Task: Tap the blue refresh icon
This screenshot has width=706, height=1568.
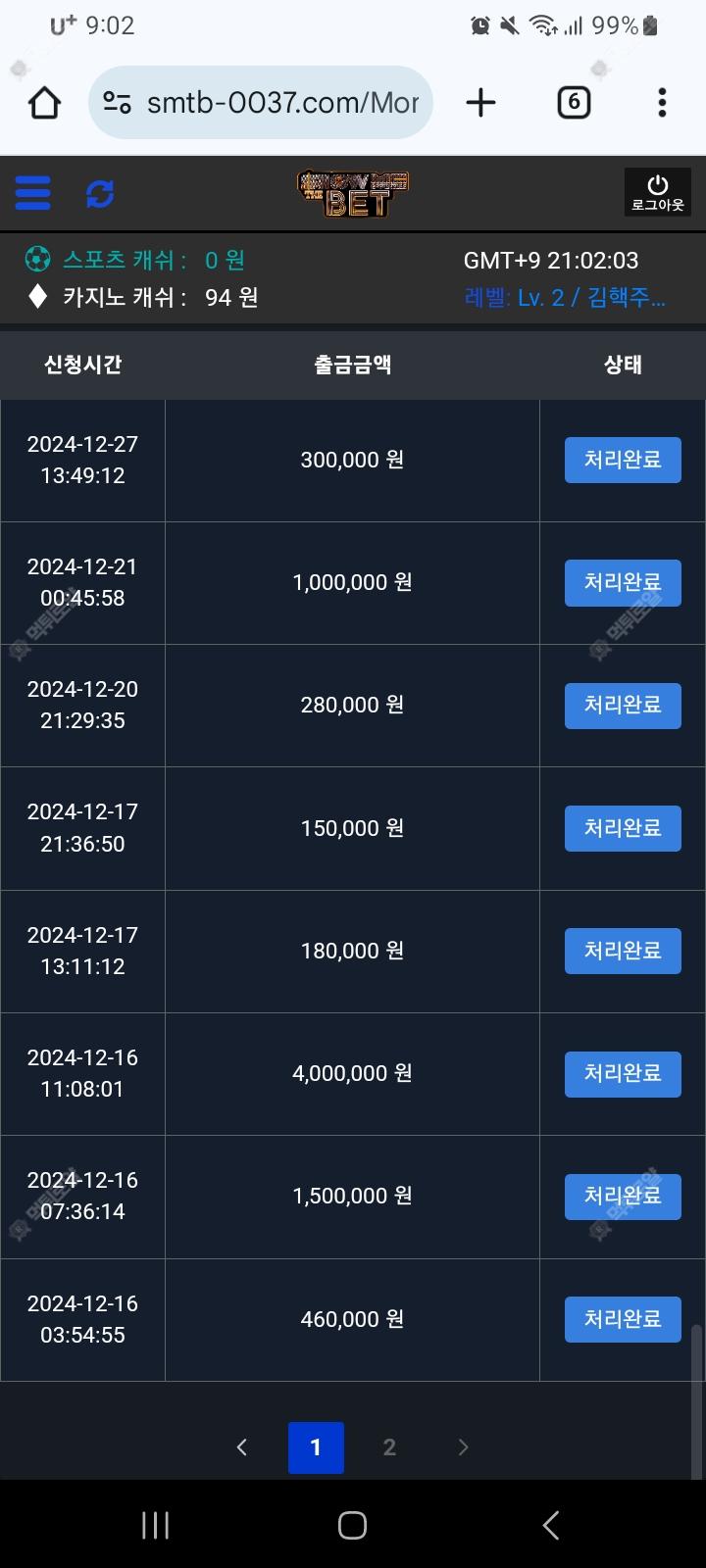Action: [100, 194]
